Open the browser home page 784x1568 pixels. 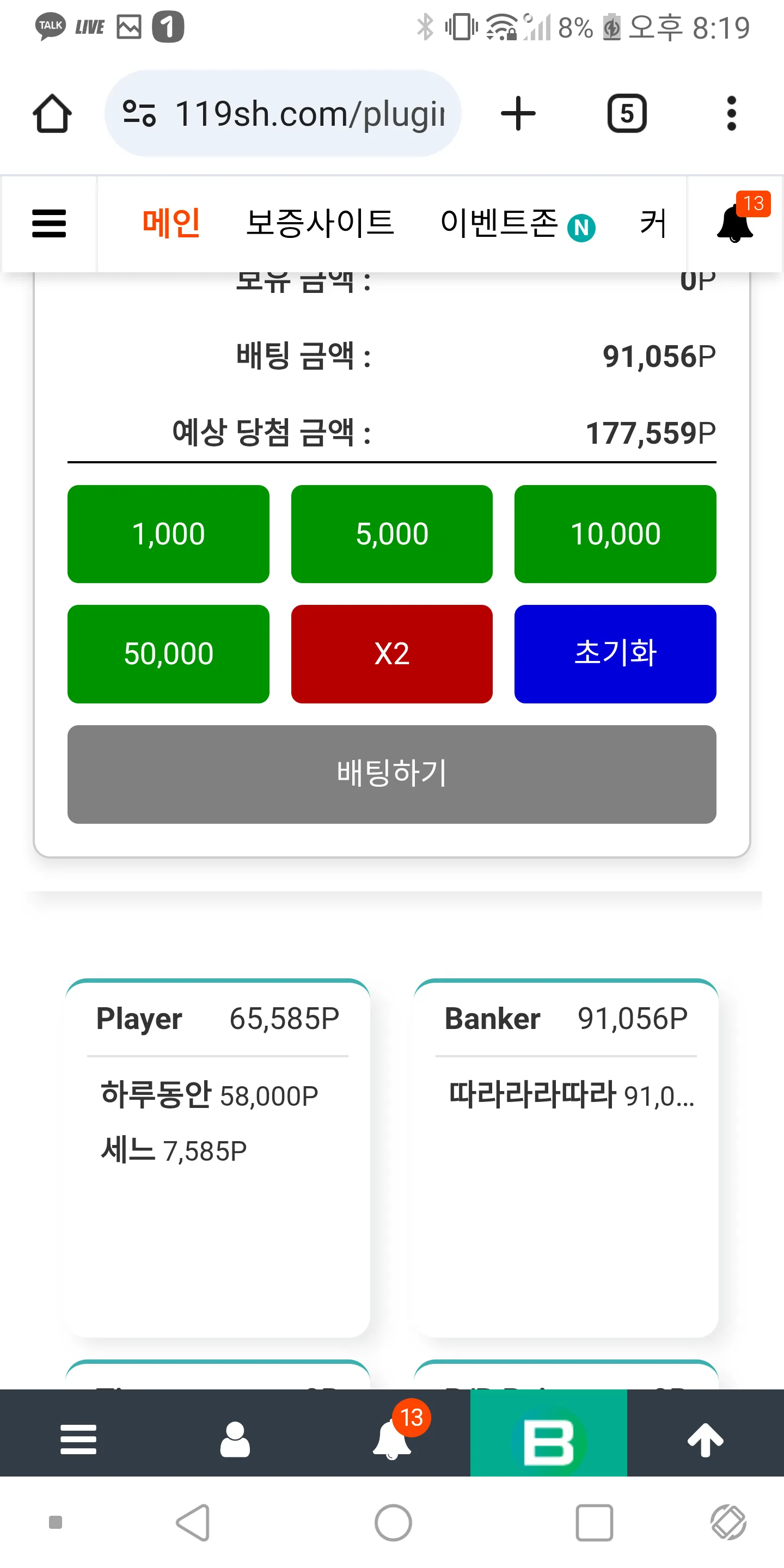(x=52, y=113)
